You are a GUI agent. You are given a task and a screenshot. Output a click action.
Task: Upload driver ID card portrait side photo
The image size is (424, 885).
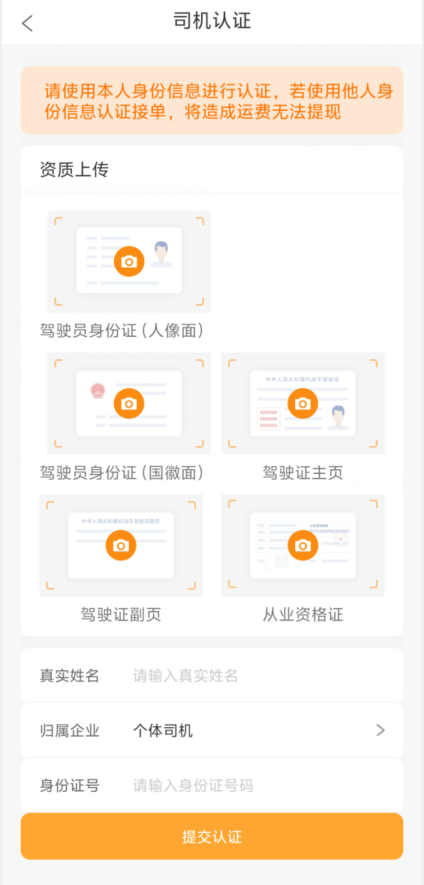(x=129, y=261)
